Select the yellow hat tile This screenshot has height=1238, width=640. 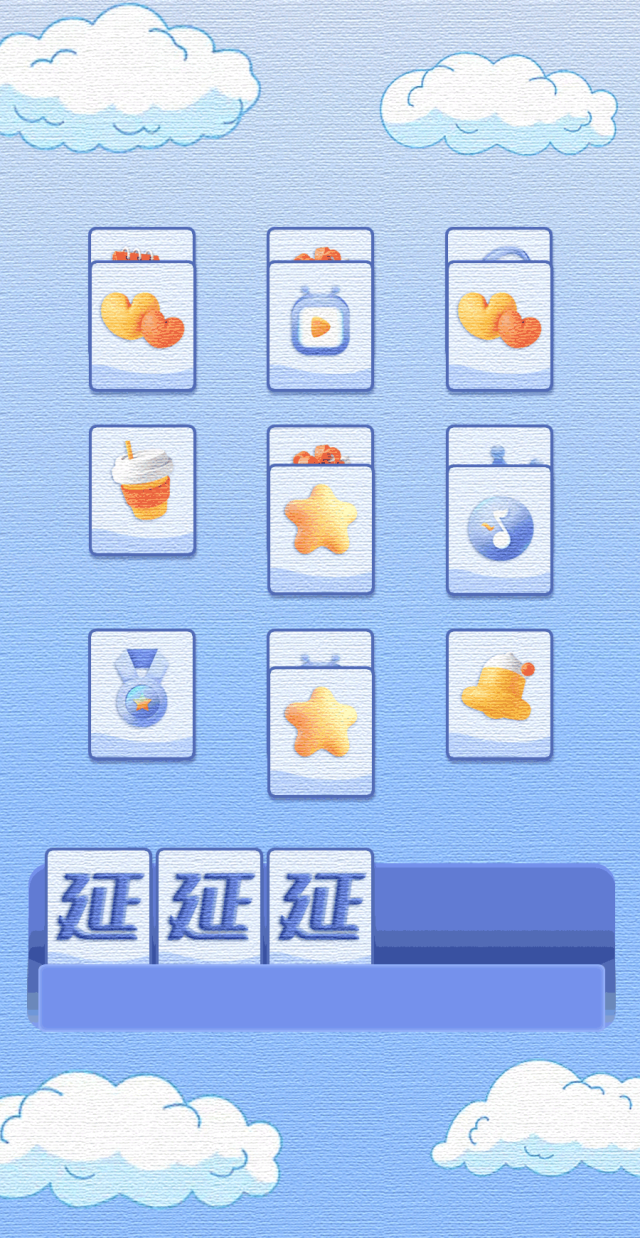tap(499, 694)
